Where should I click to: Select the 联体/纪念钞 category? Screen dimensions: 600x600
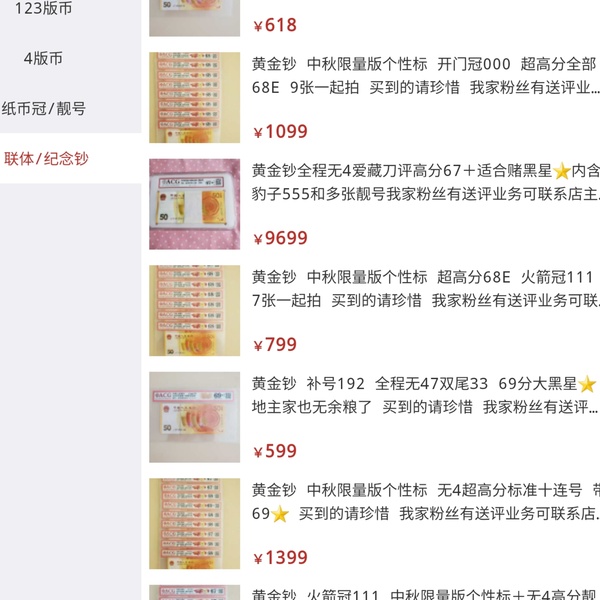(46, 158)
